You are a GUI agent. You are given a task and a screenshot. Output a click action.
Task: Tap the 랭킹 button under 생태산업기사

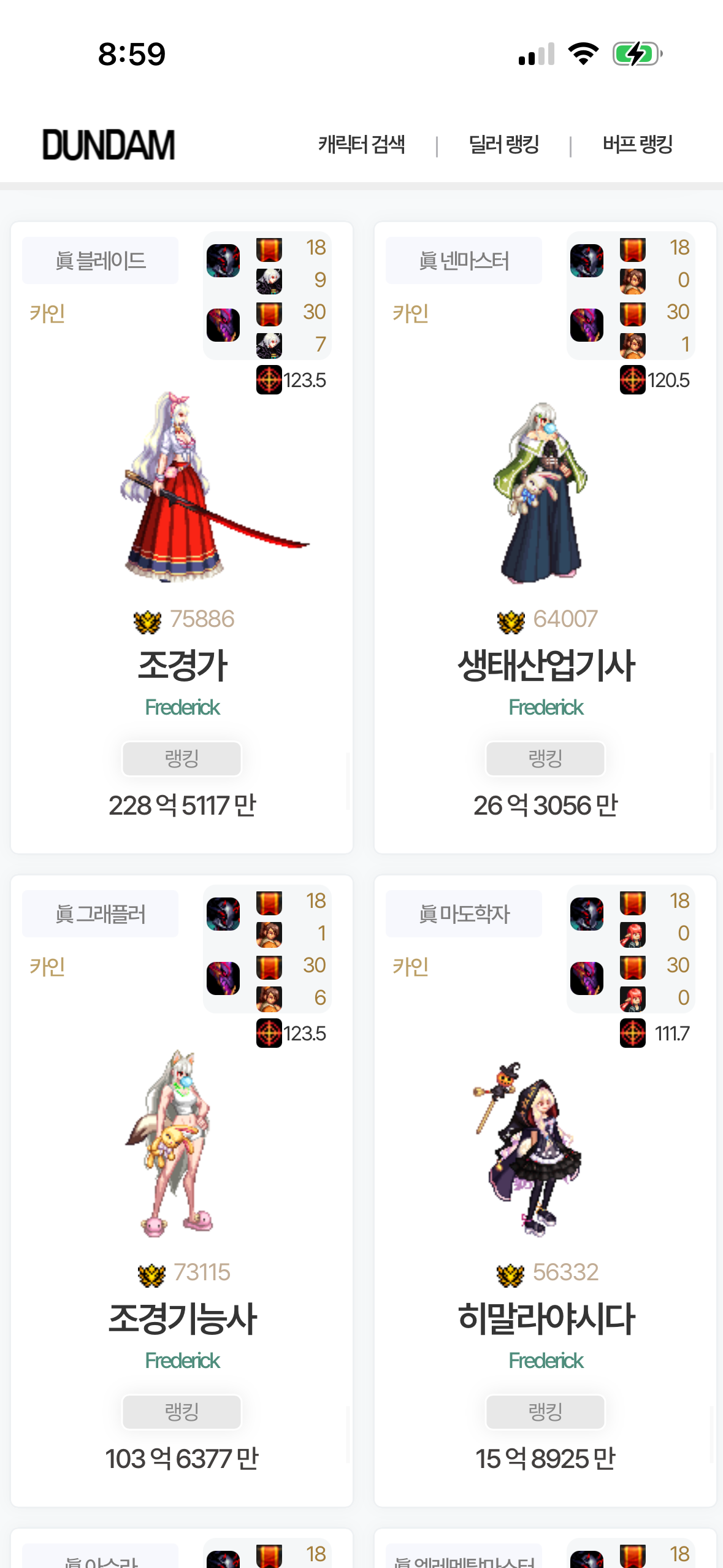[x=545, y=759]
